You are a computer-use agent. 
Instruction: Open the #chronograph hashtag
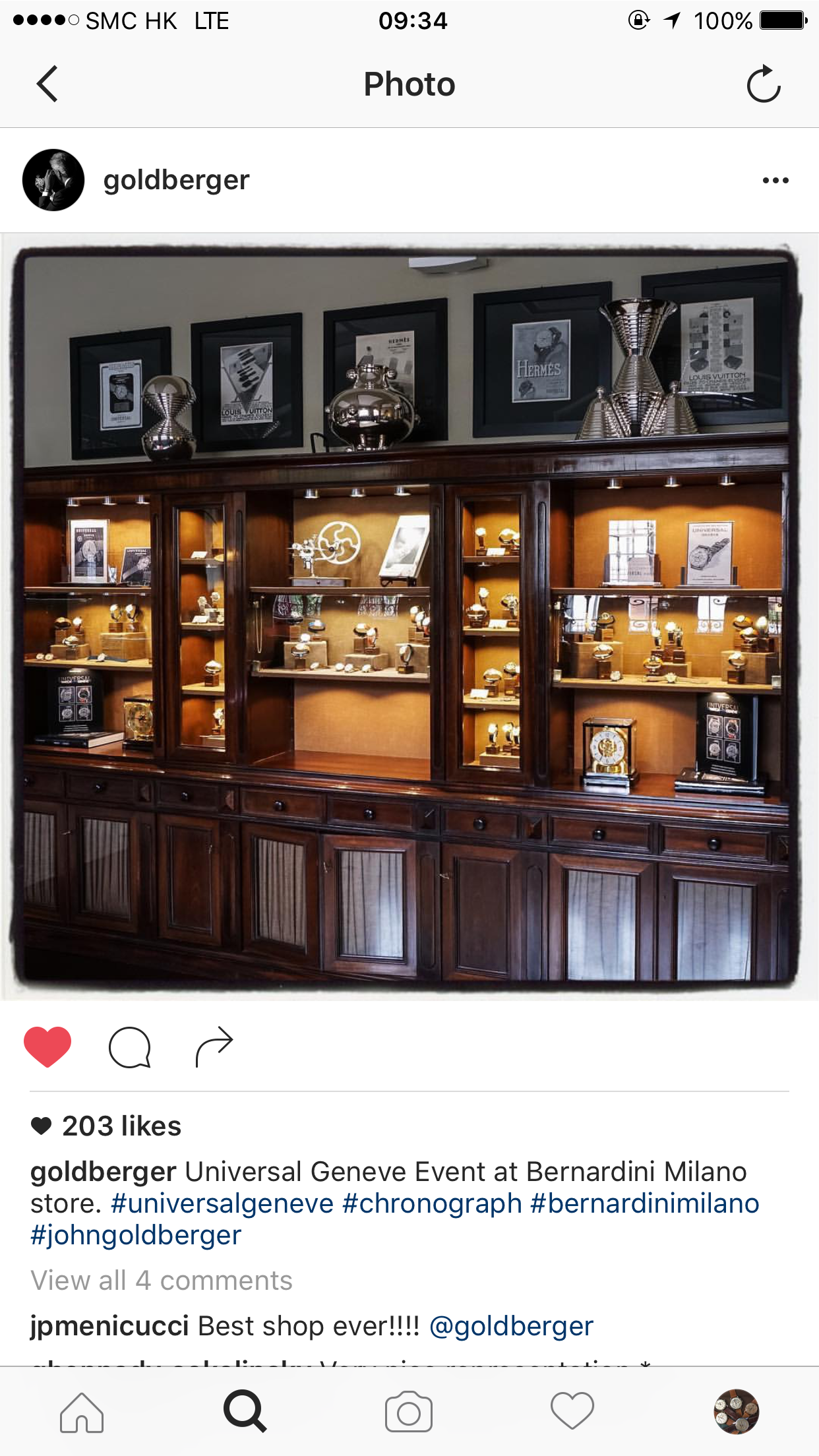click(x=432, y=1203)
